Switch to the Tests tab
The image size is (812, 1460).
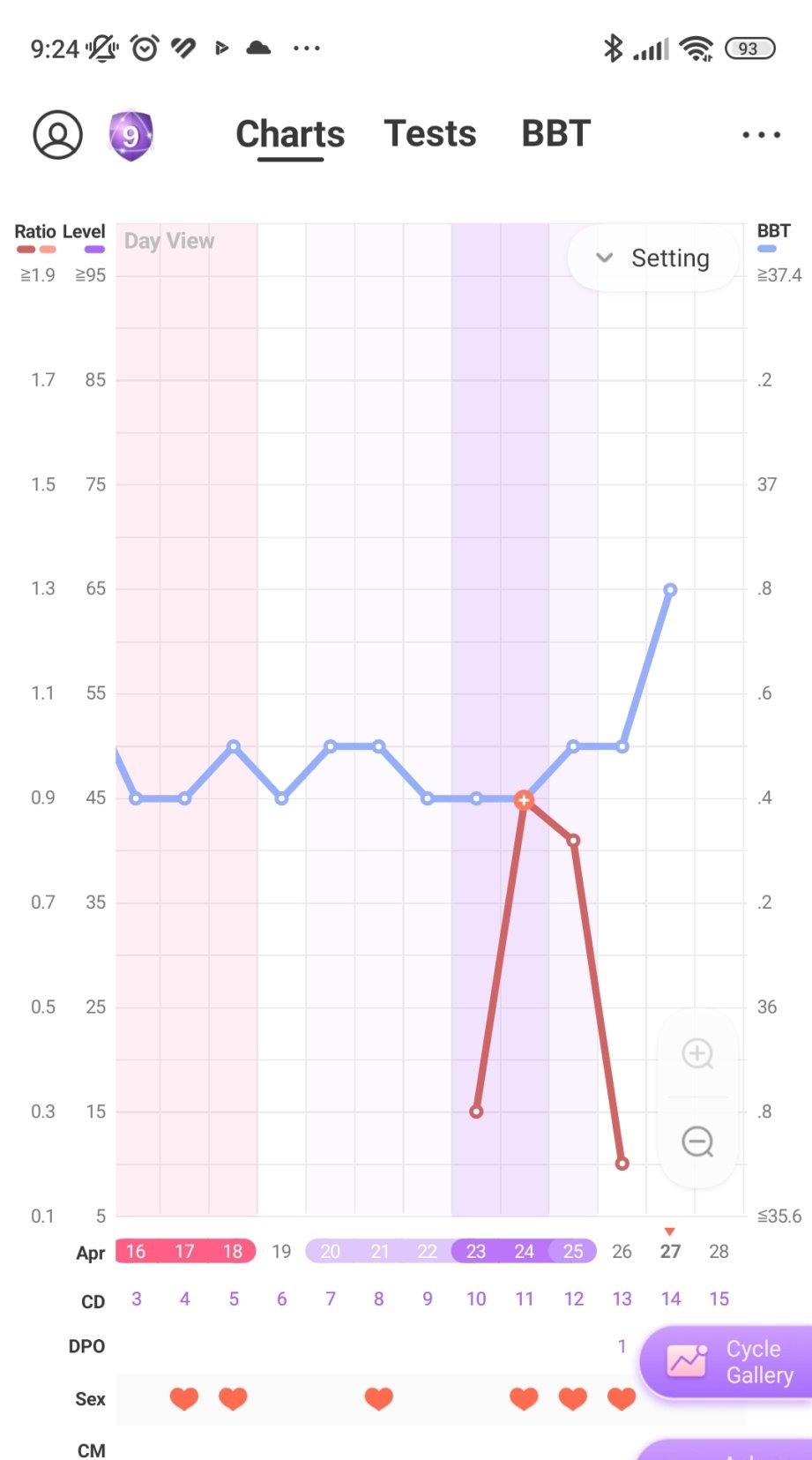(430, 134)
